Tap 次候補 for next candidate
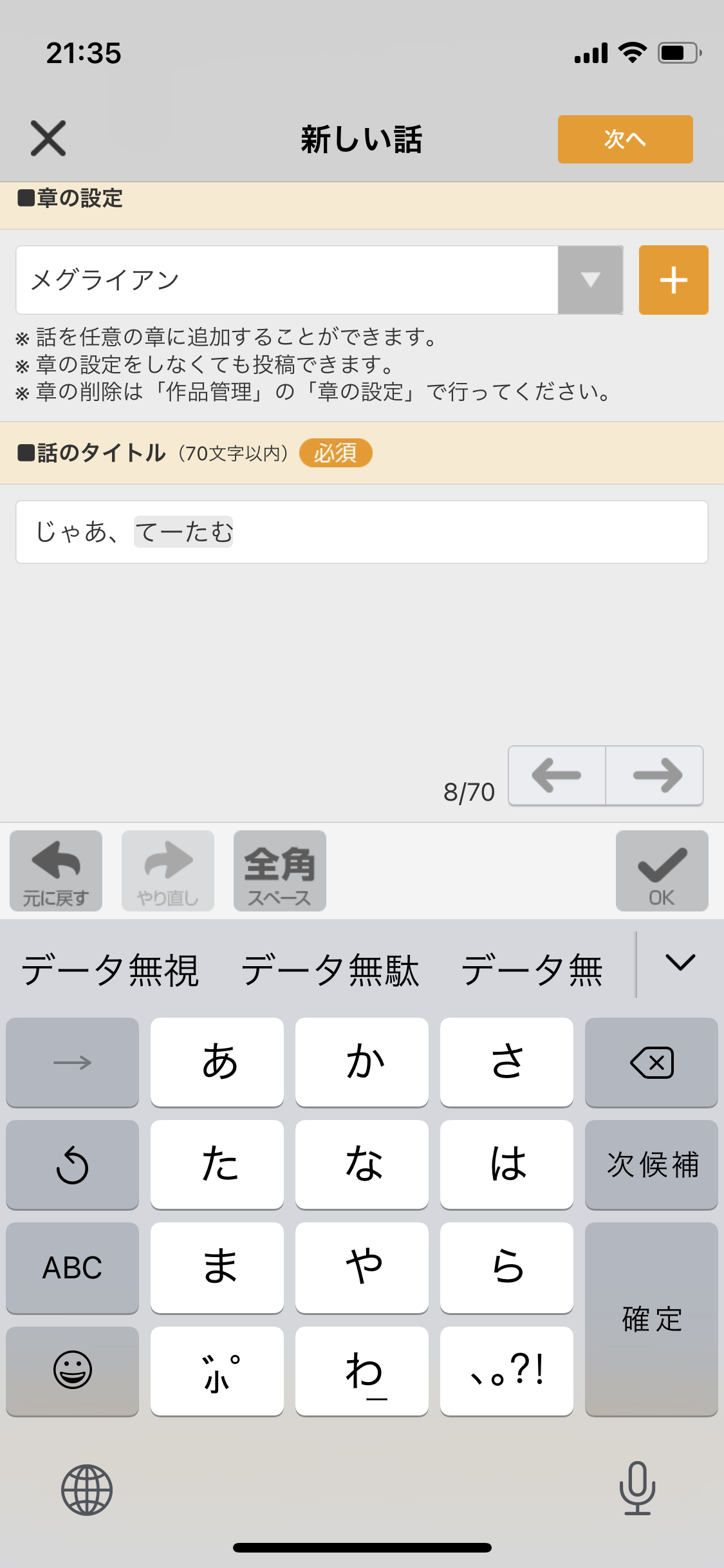The width and height of the screenshot is (724, 1568). [x=651, y=1164]
